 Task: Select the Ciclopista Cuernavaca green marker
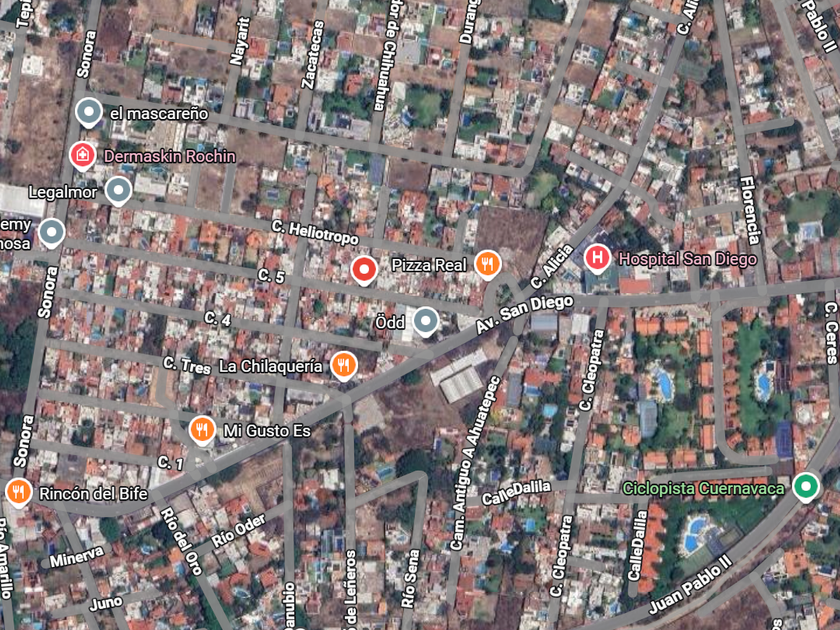click(806, 487)
